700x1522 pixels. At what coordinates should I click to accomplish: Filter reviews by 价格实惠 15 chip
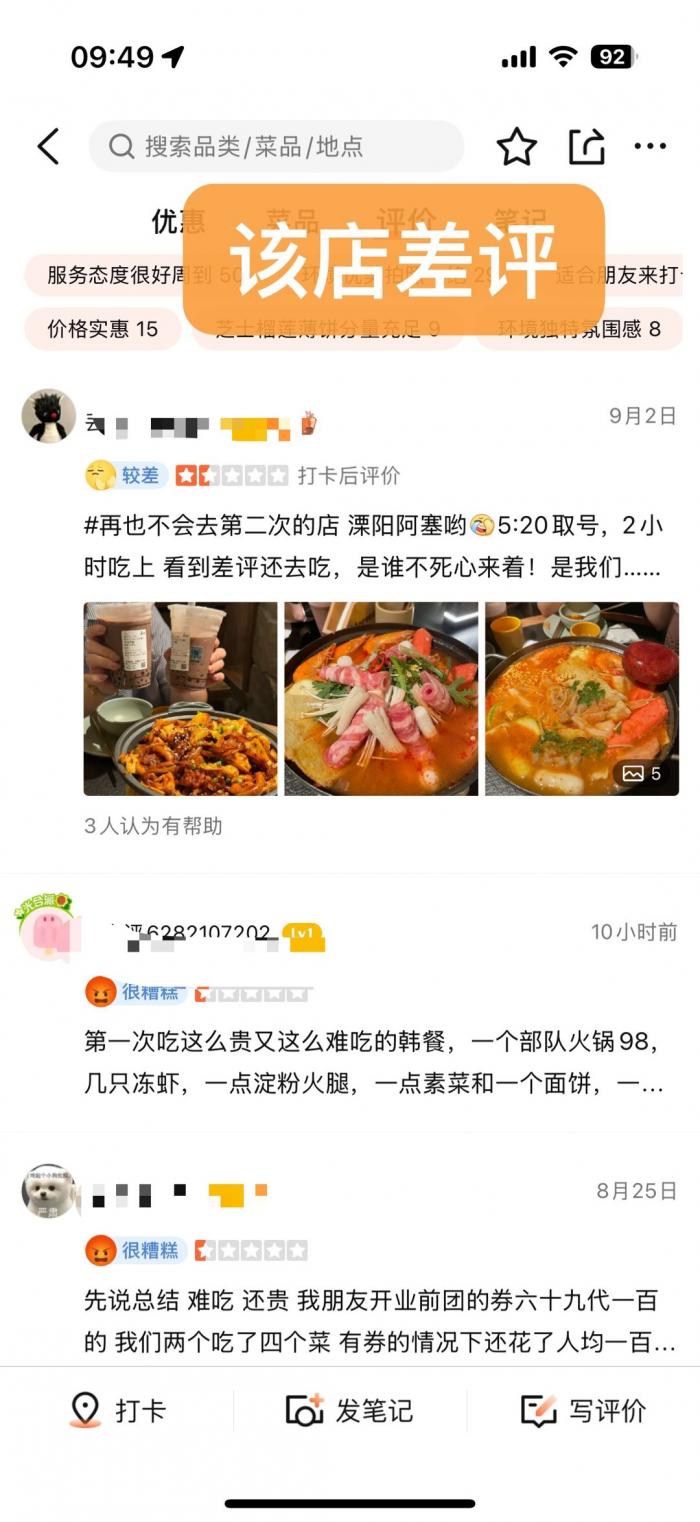tap(103, 329)
